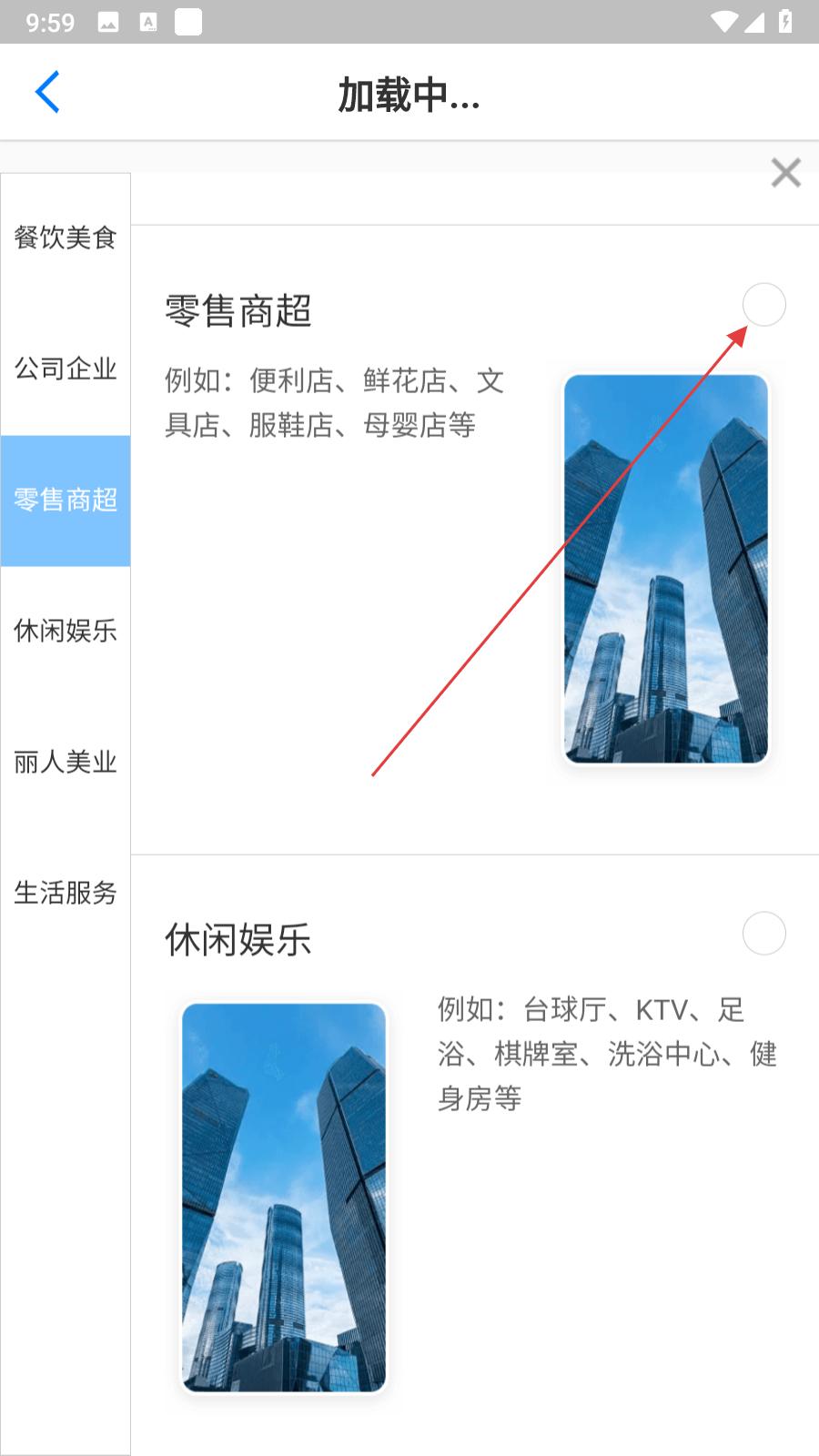This screenshot has height=1456, width=819.
Task: Open the 生活服务 category
Action: point(66,893)
